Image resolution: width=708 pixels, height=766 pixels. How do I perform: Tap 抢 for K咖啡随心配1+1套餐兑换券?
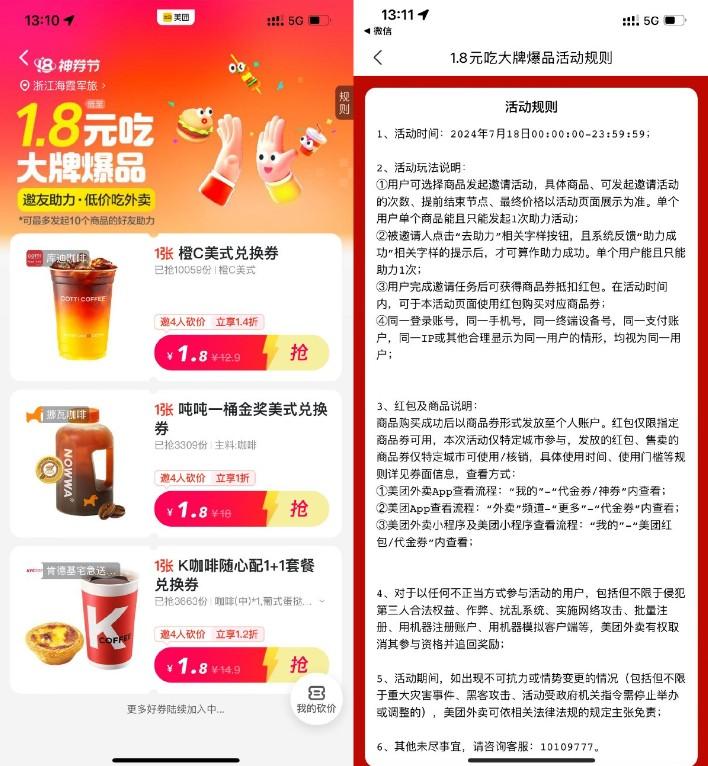point(298,665)
